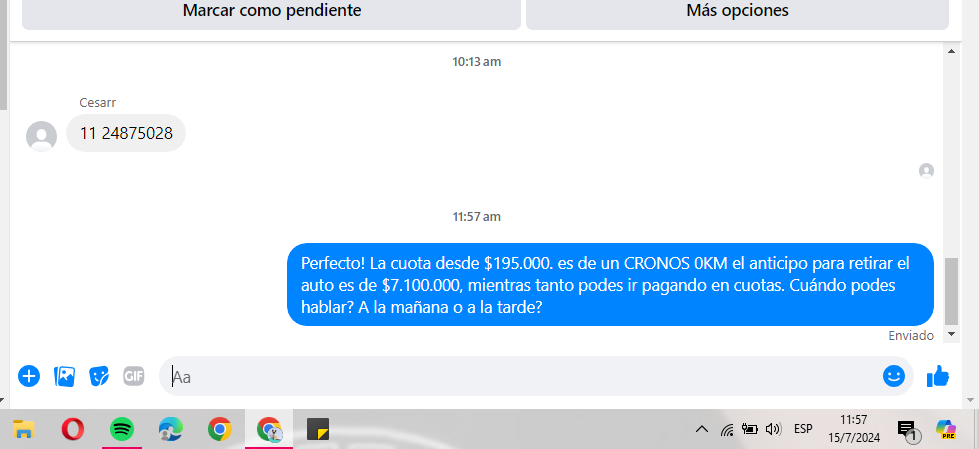Open Cesarr's profile avatar
This screenshot has height=449, width=979.
pos(41,136)
